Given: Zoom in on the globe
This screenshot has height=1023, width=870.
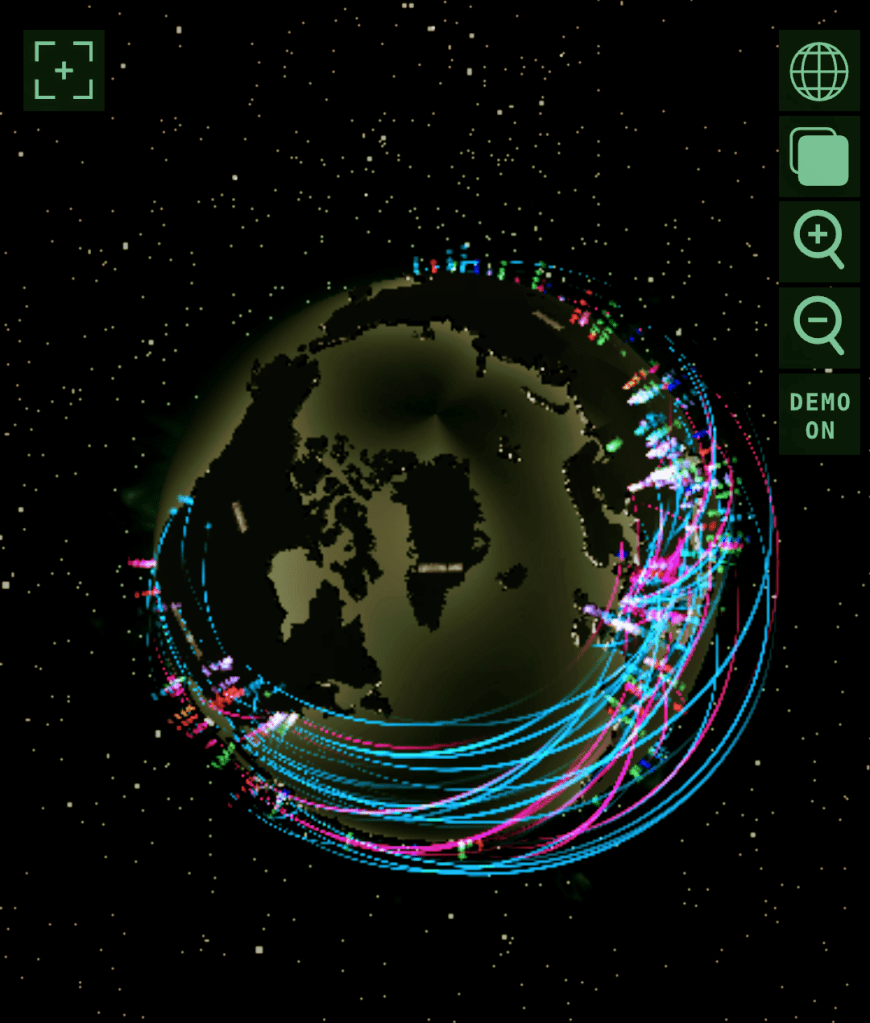Looking at the screenshot, I should pos(819,242).
